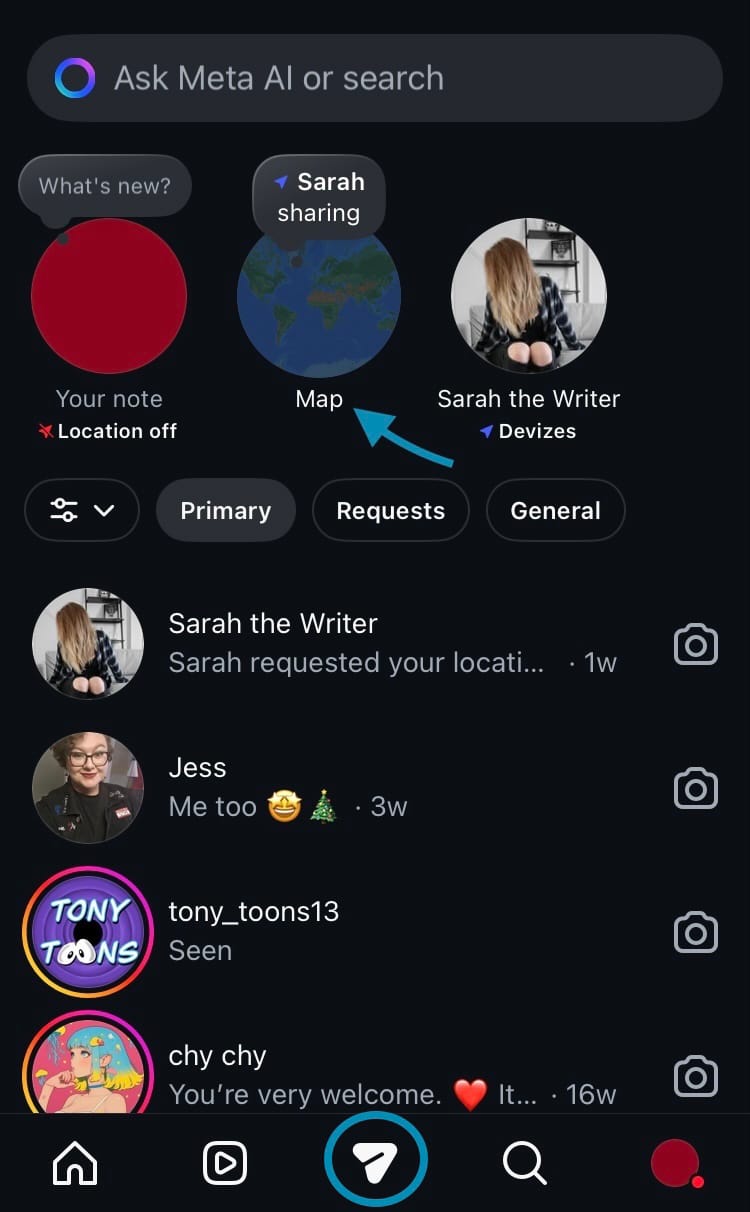The width and height of the screenshot is (750, 1212).
Task: Open the conversation filter dropdown
Action: [x=82, y=510]
